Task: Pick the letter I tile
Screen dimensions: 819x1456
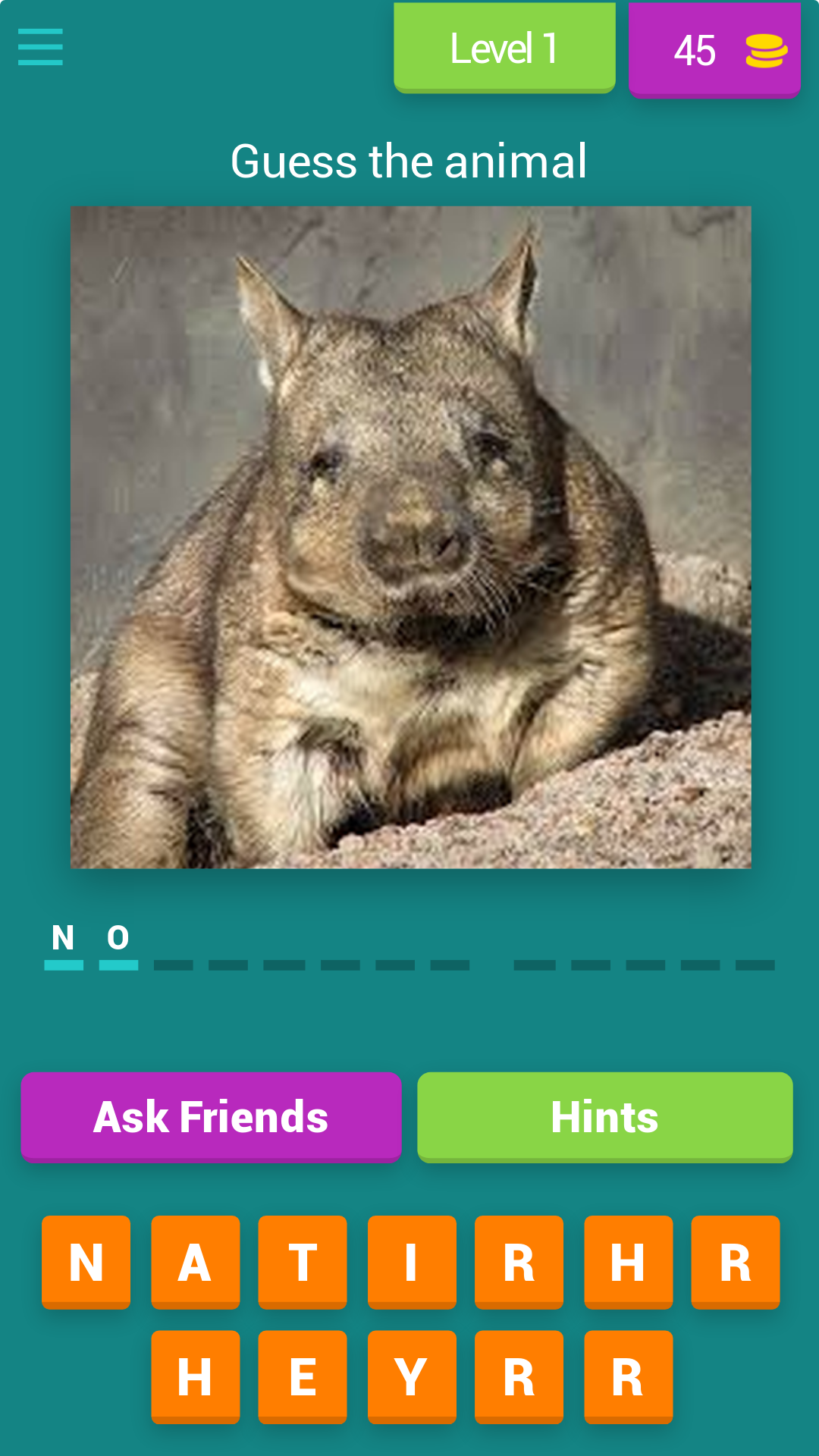Action: [412, 1263]
